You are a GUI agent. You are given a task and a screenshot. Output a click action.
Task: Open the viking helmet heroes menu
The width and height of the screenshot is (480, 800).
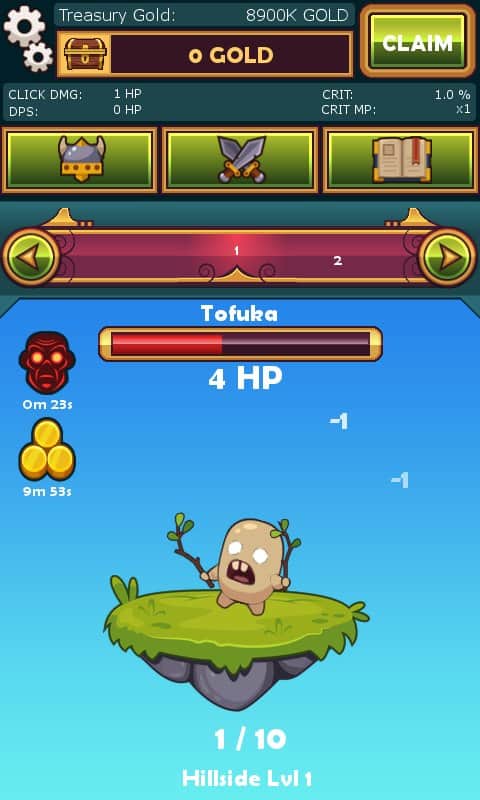click(80, 160)
